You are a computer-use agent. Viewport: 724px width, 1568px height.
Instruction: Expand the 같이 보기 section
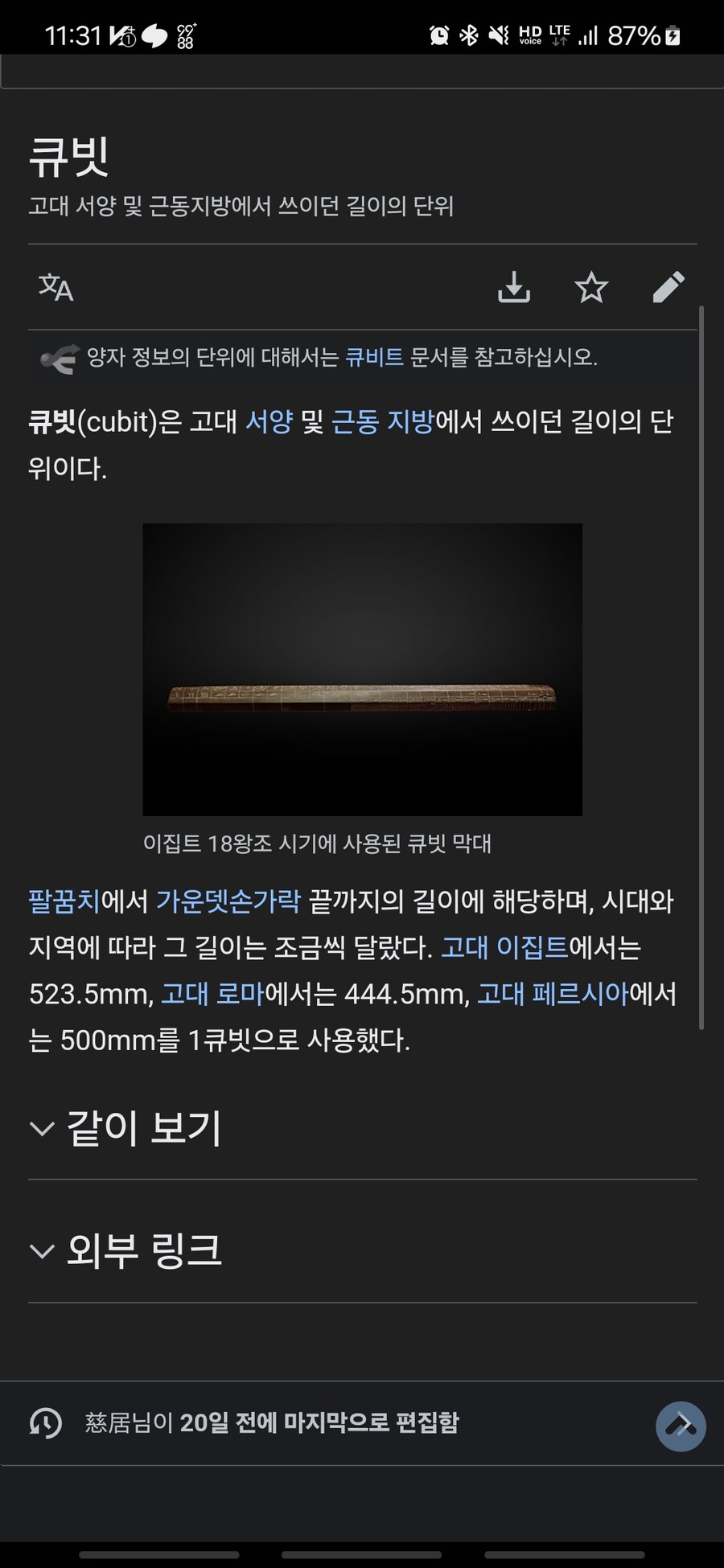145,1128
